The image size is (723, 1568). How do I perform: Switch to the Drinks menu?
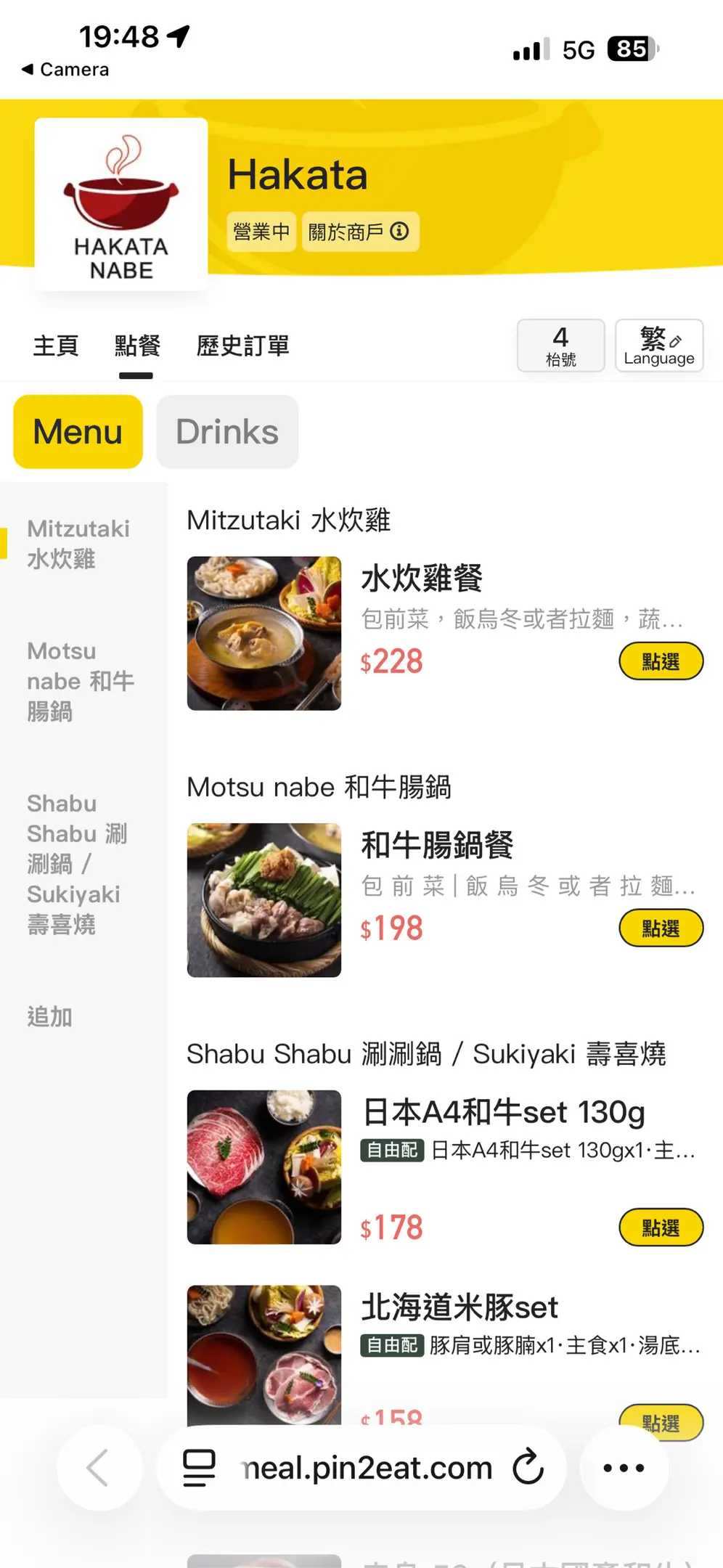(227, 432)
